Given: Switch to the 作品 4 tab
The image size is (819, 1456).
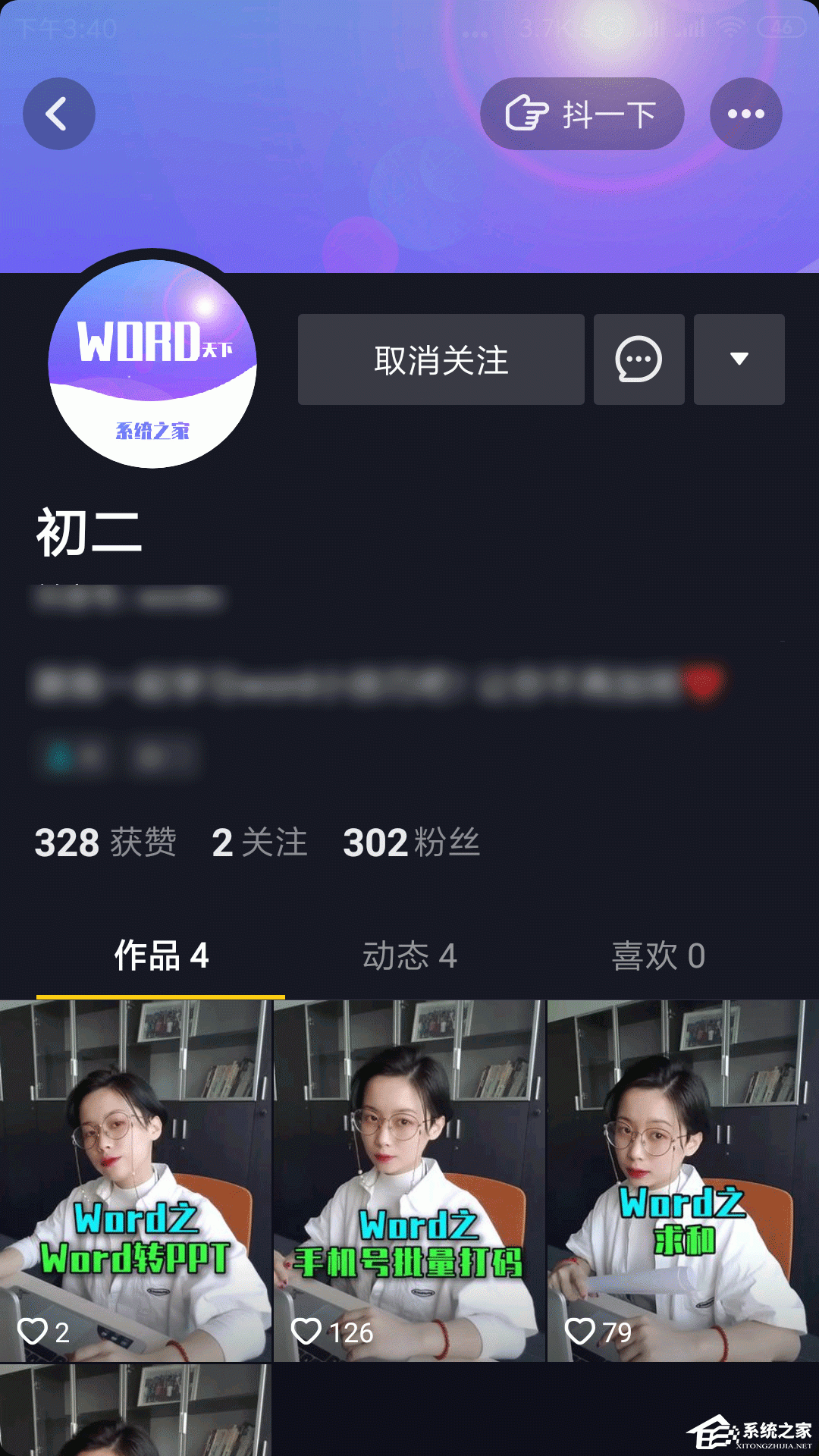Looking at the screenshot, I should pos(161,955).
